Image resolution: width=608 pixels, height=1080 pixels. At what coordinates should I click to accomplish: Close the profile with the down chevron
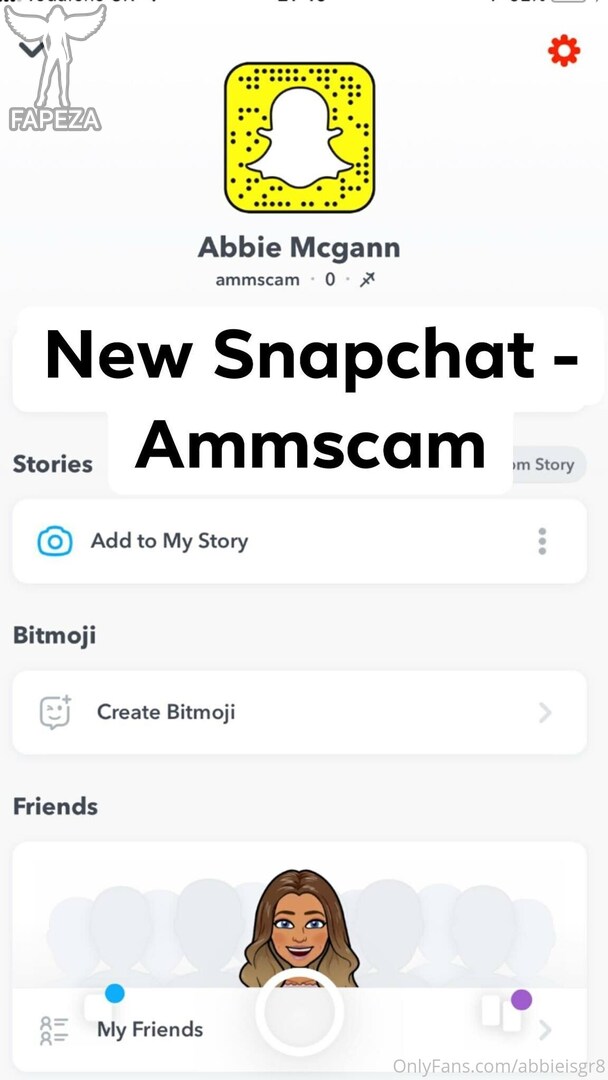32,50
